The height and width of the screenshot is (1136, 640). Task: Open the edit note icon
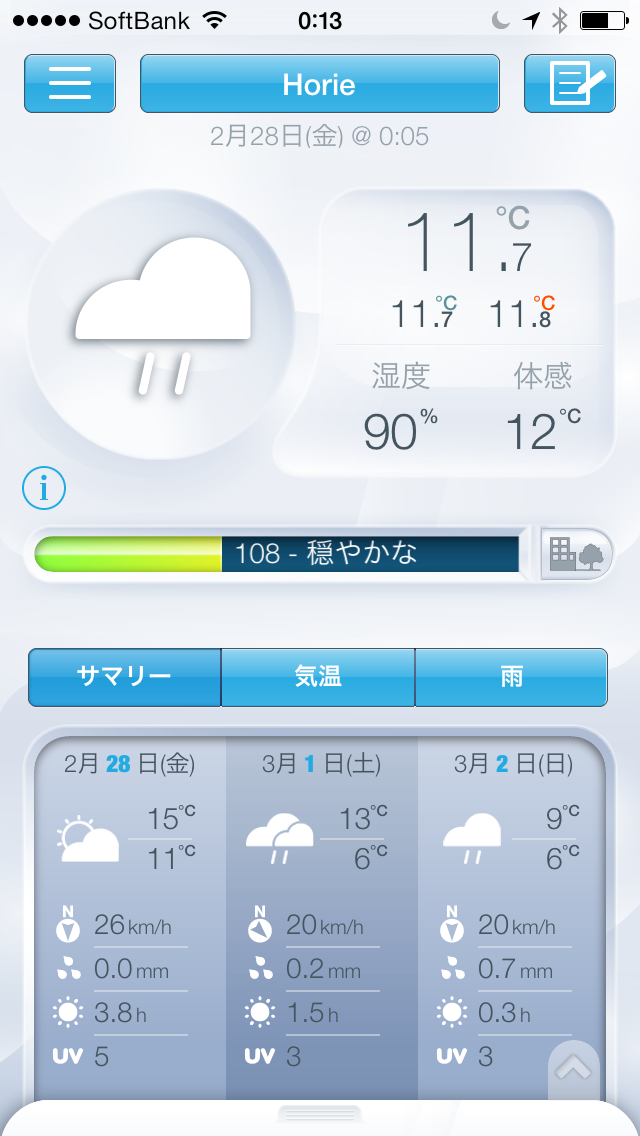tap(569, 83)
